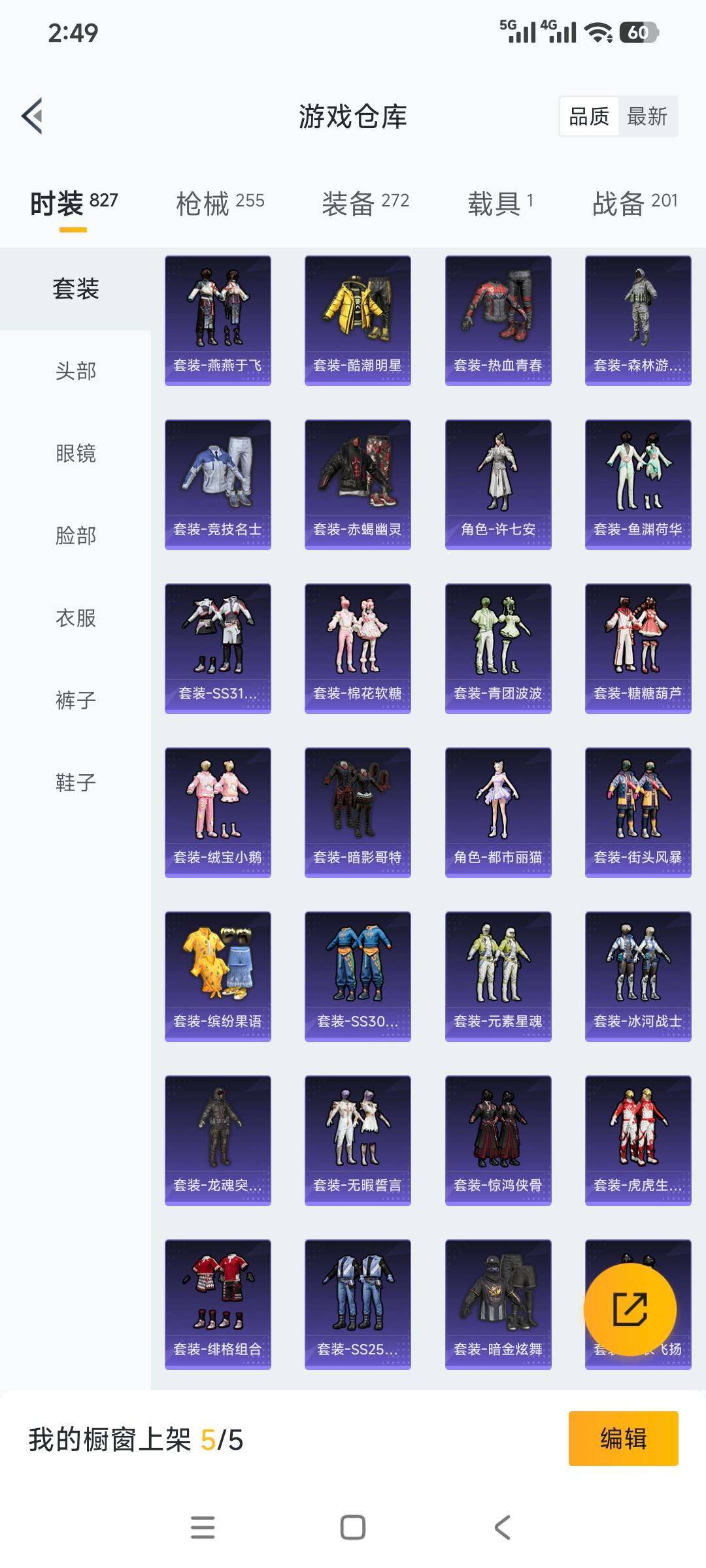View the 套装-暗影哥特 outfit
706x1568 pixels.
(358, 810)
